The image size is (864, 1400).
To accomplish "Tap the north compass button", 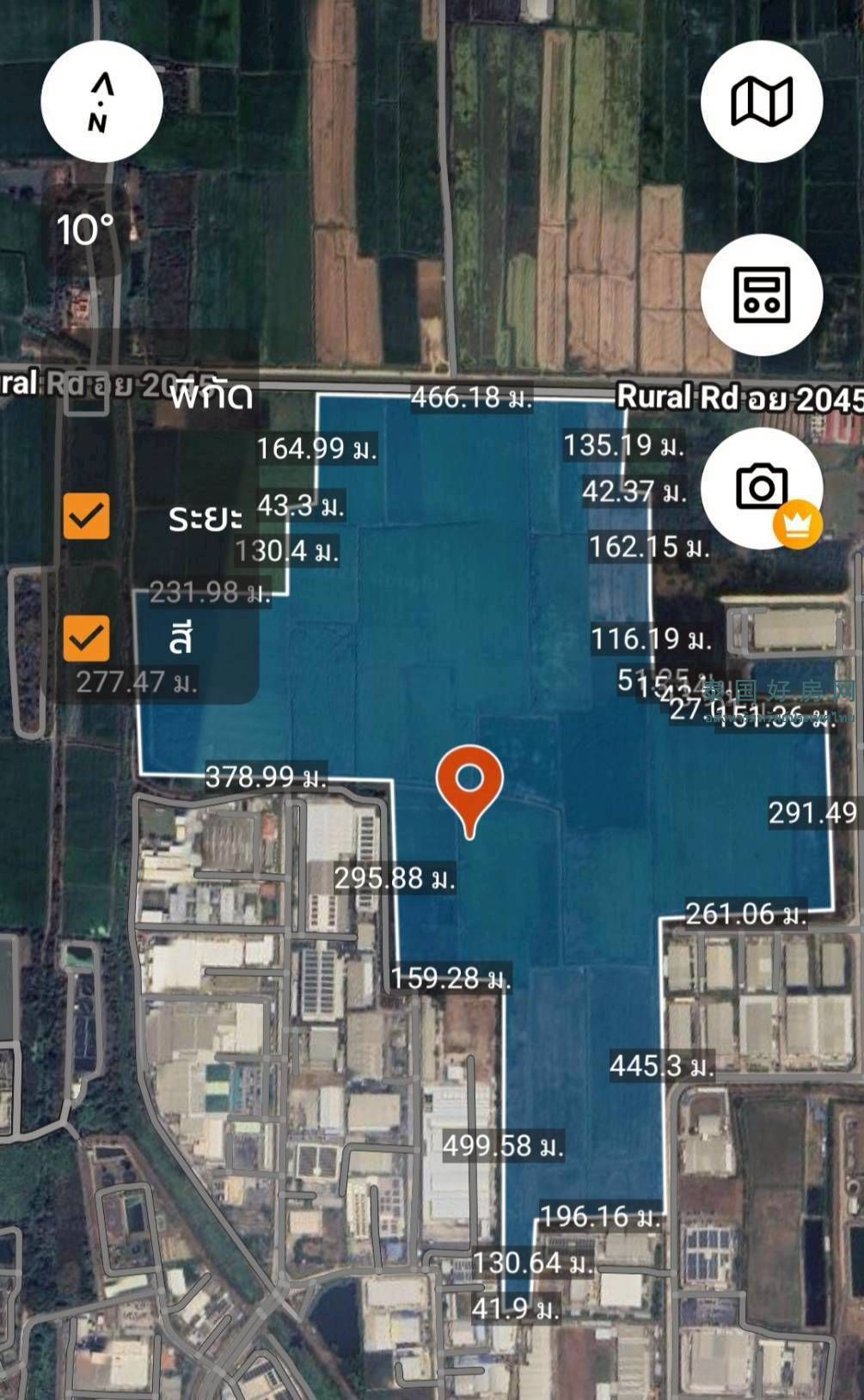I will click(101, 101).
